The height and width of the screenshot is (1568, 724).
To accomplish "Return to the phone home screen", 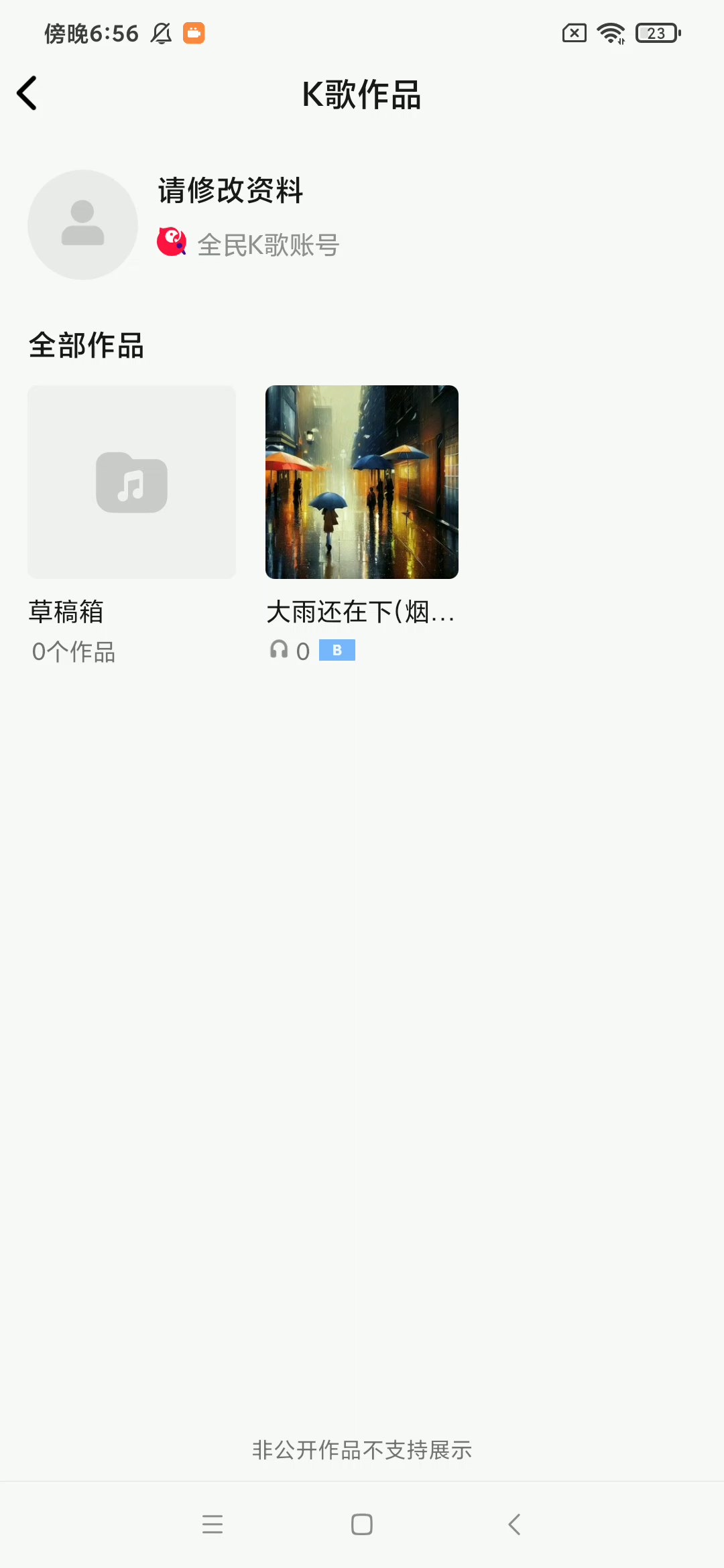I will [362, 1524].
